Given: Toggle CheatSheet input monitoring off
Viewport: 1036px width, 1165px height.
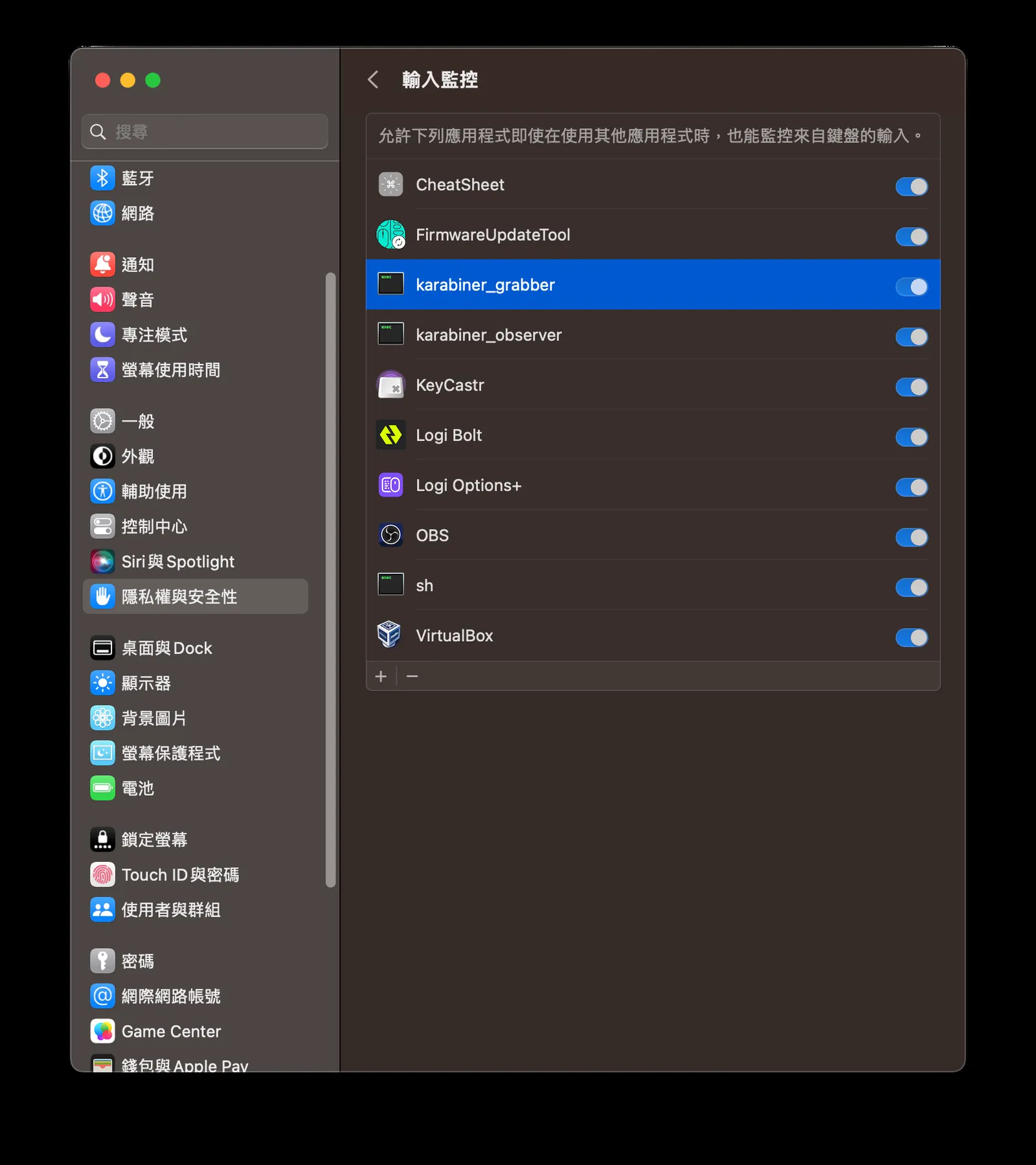Looking at the screenshot, I should coord(911,187).
